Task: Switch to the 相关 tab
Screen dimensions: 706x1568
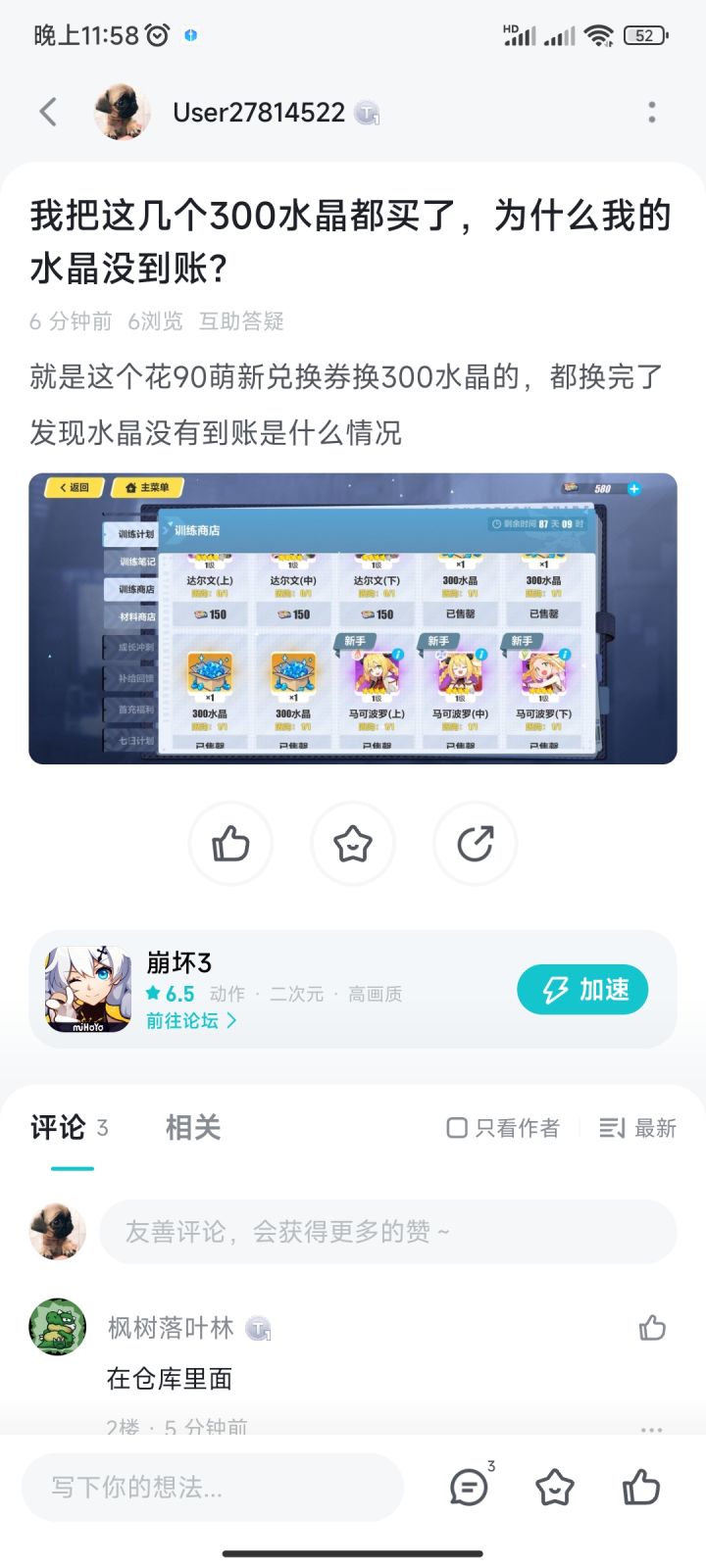Action: pyautogui.click(x=192, y=1128)
